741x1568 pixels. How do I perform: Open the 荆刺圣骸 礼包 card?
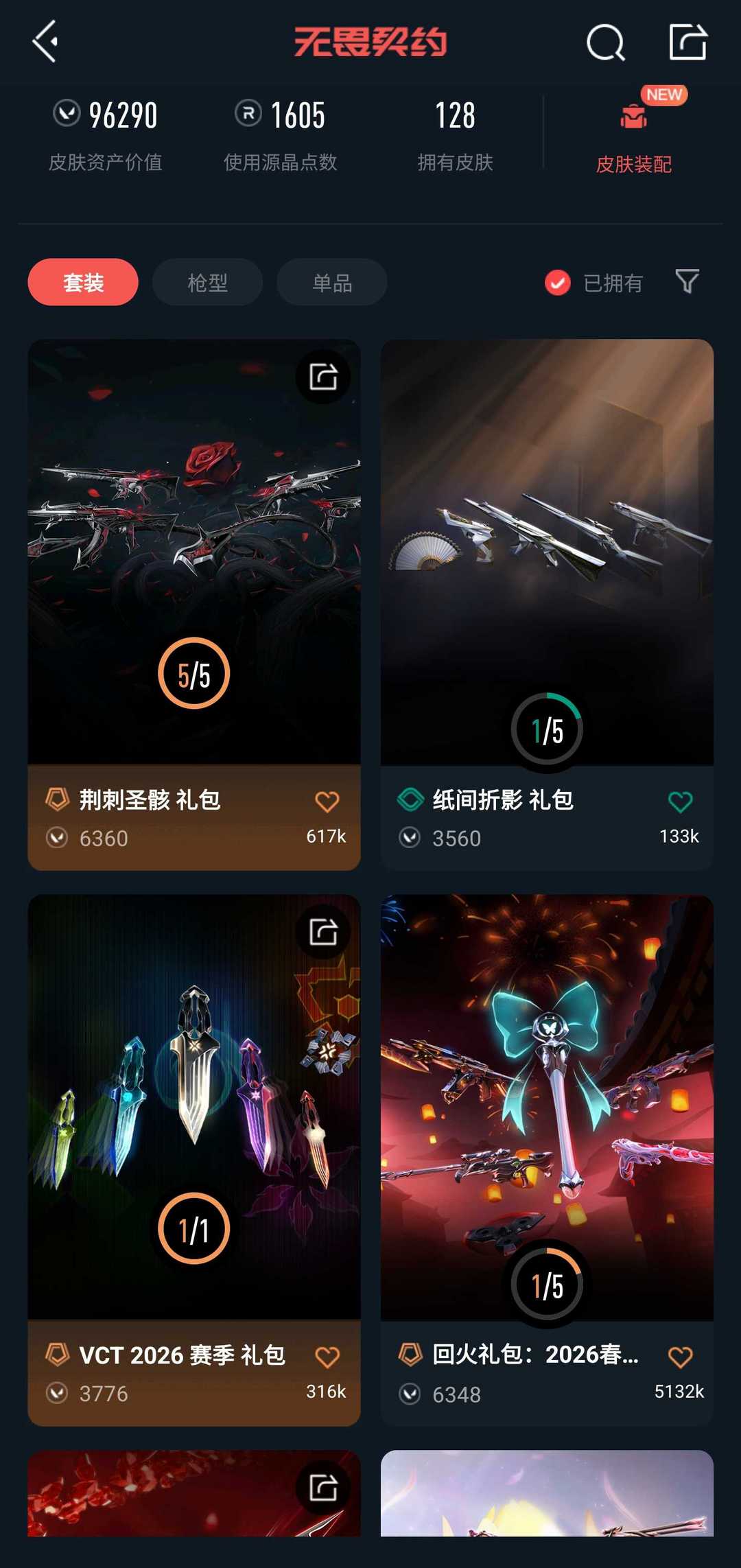[x=194, y=605]
